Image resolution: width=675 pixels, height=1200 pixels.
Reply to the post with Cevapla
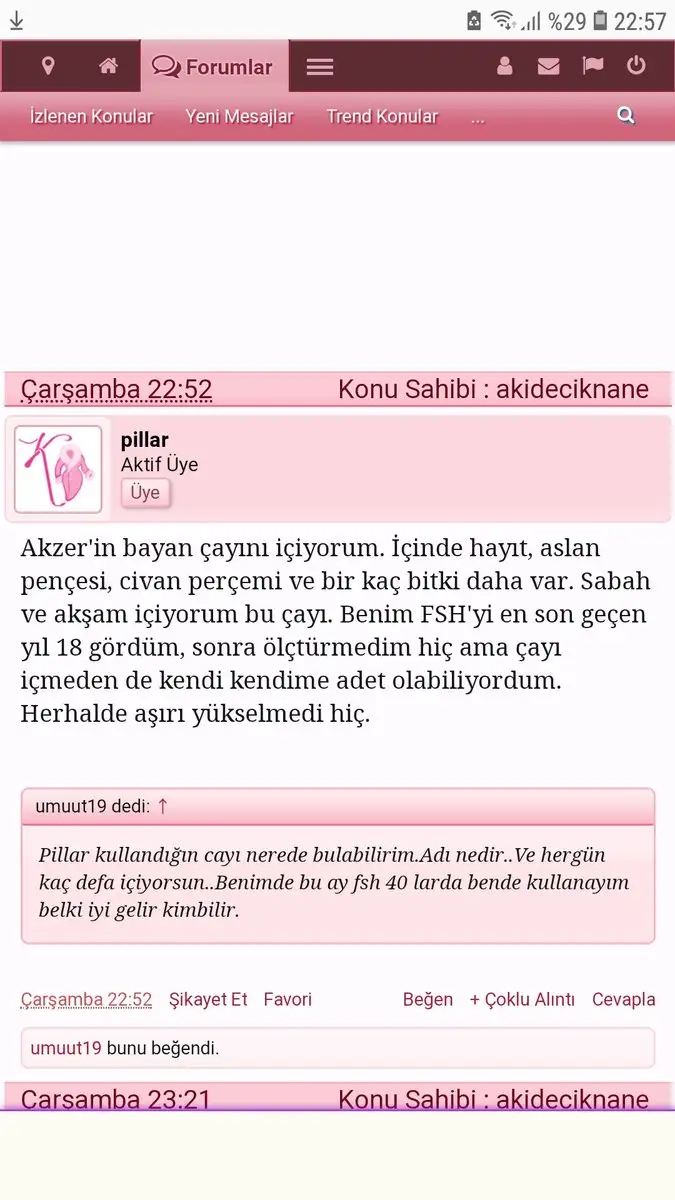point(623,999)
